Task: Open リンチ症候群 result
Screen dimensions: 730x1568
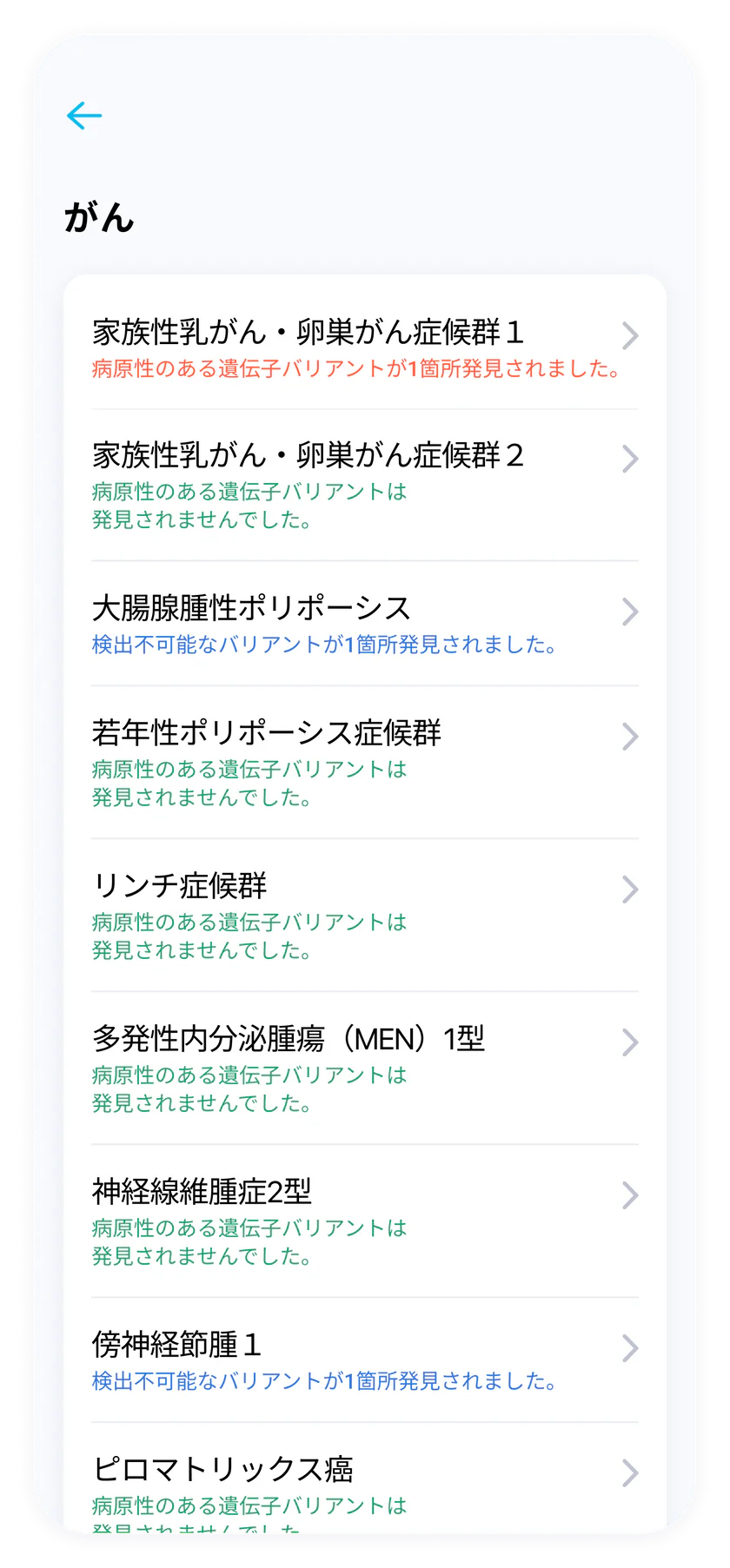Action: coord(364,915)
